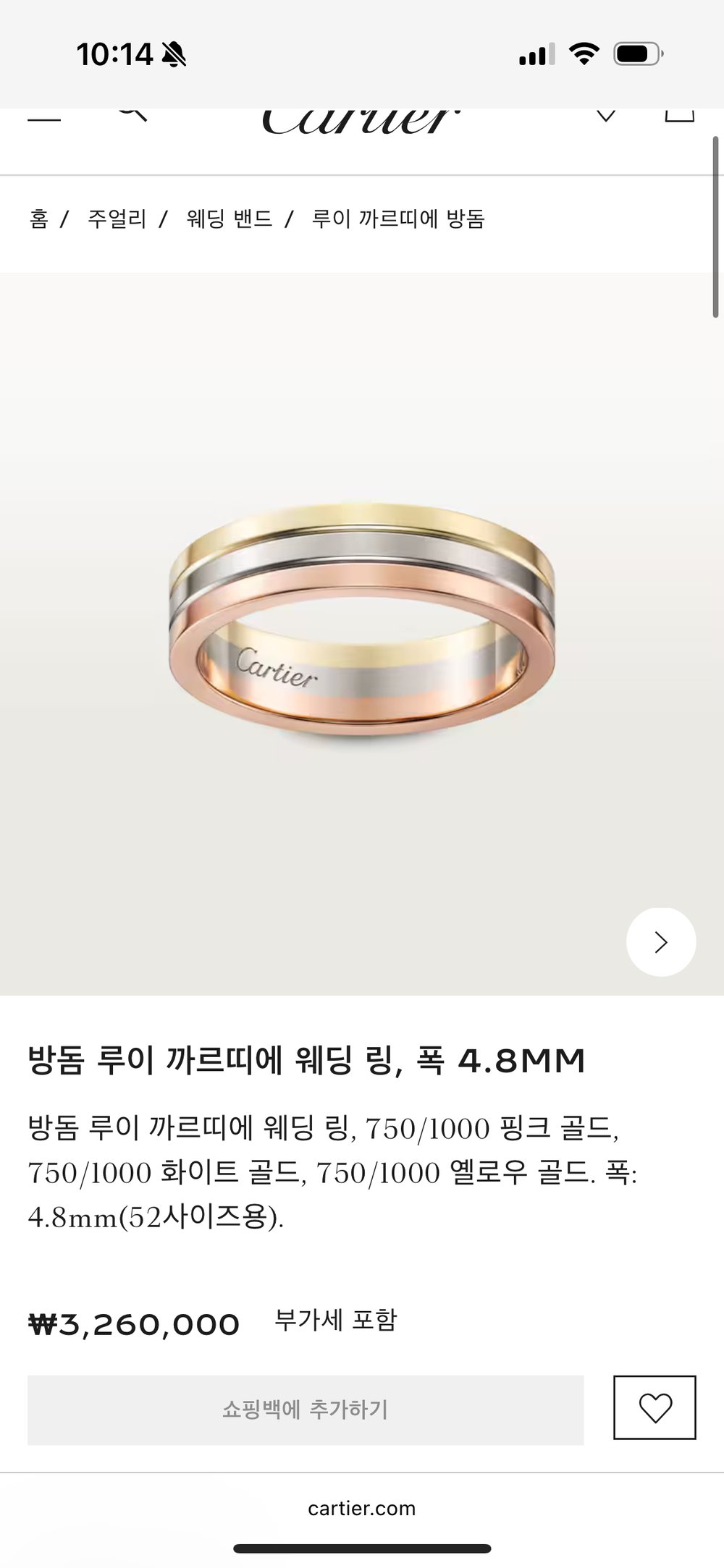This screenshot has height=1568, width=724.
Task: Open the search icon in header
Action: point(132,114)
